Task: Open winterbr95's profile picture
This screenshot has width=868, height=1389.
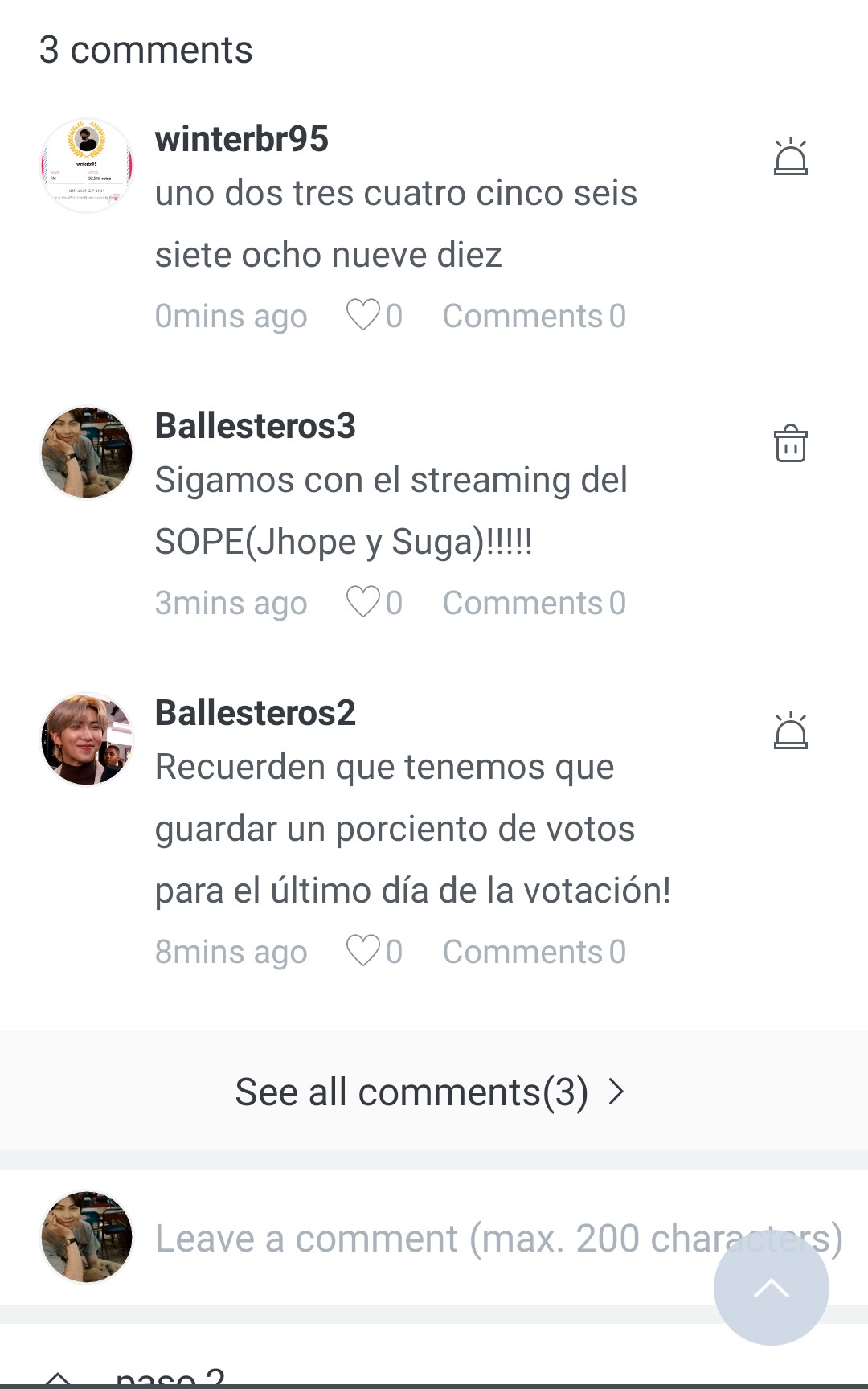Action: tap(87, 166)
